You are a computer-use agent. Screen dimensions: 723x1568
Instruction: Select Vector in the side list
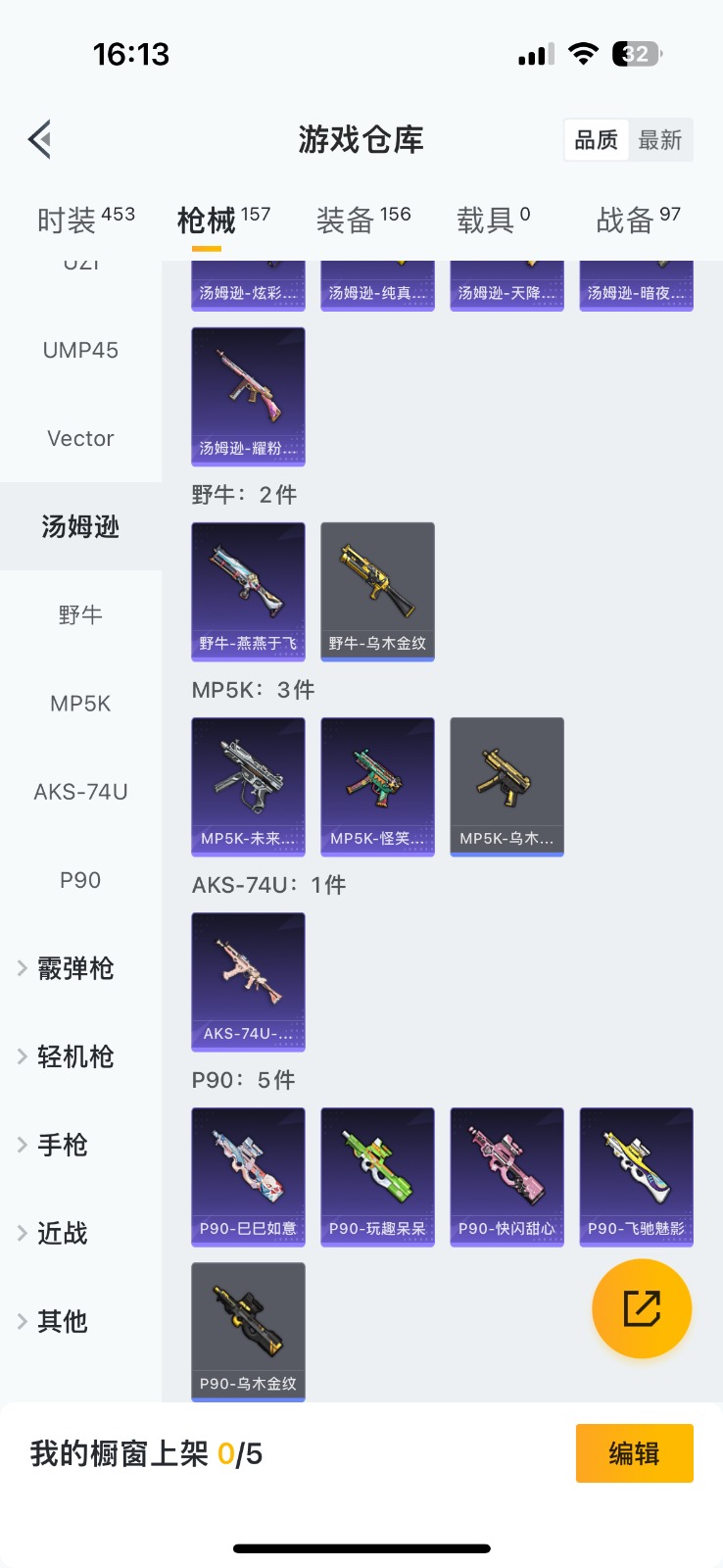pyautogui.click(x=80, y=438)
